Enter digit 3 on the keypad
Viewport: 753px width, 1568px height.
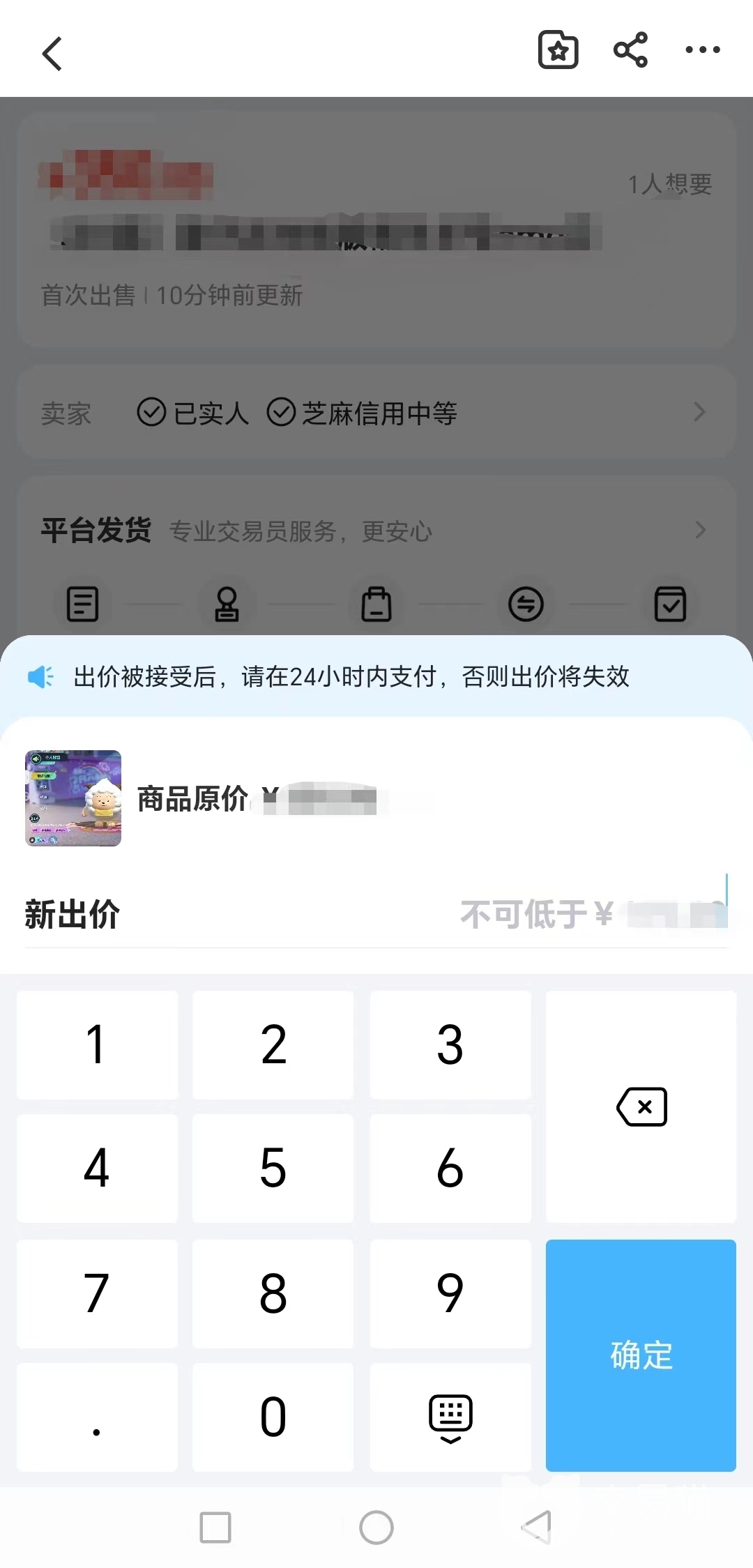450,1044
